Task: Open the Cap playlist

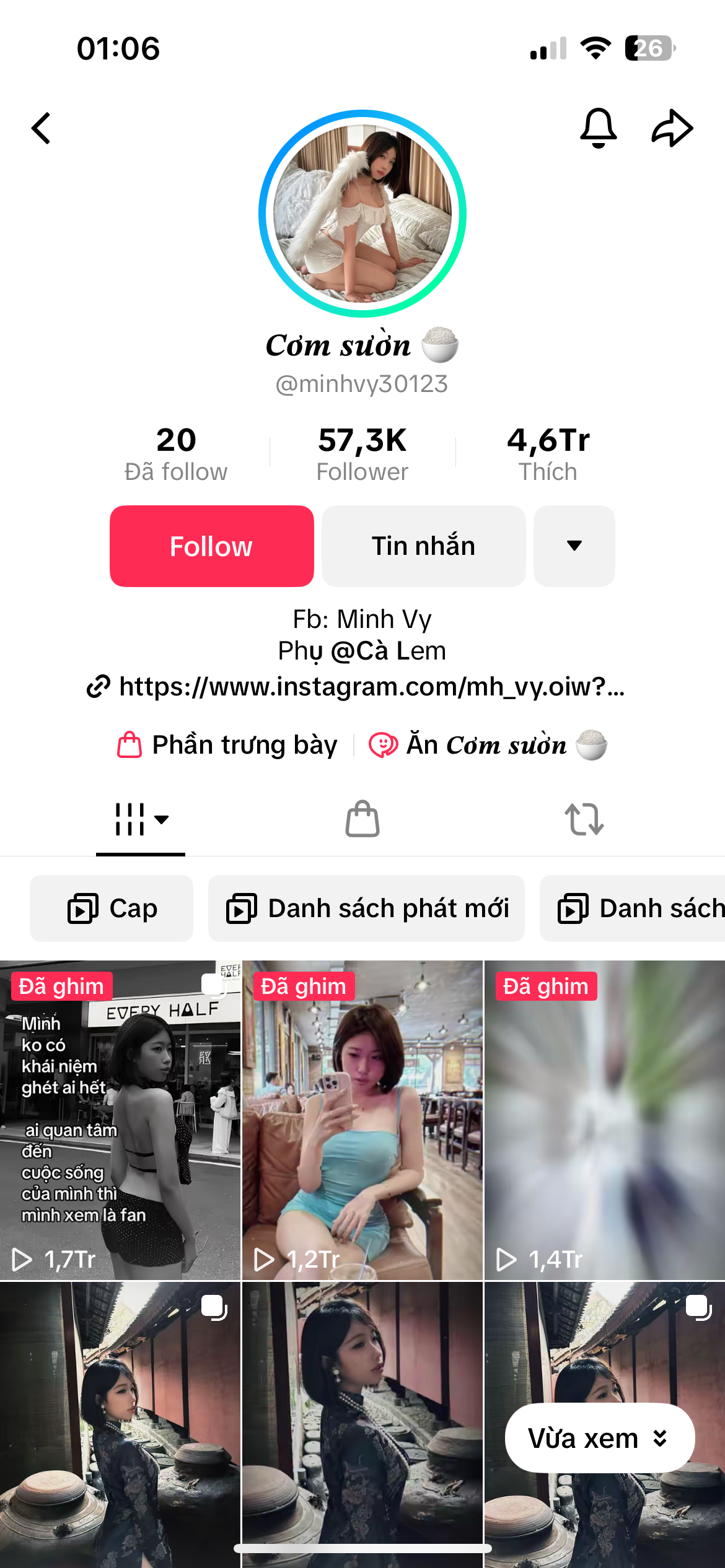Action: 112,908
